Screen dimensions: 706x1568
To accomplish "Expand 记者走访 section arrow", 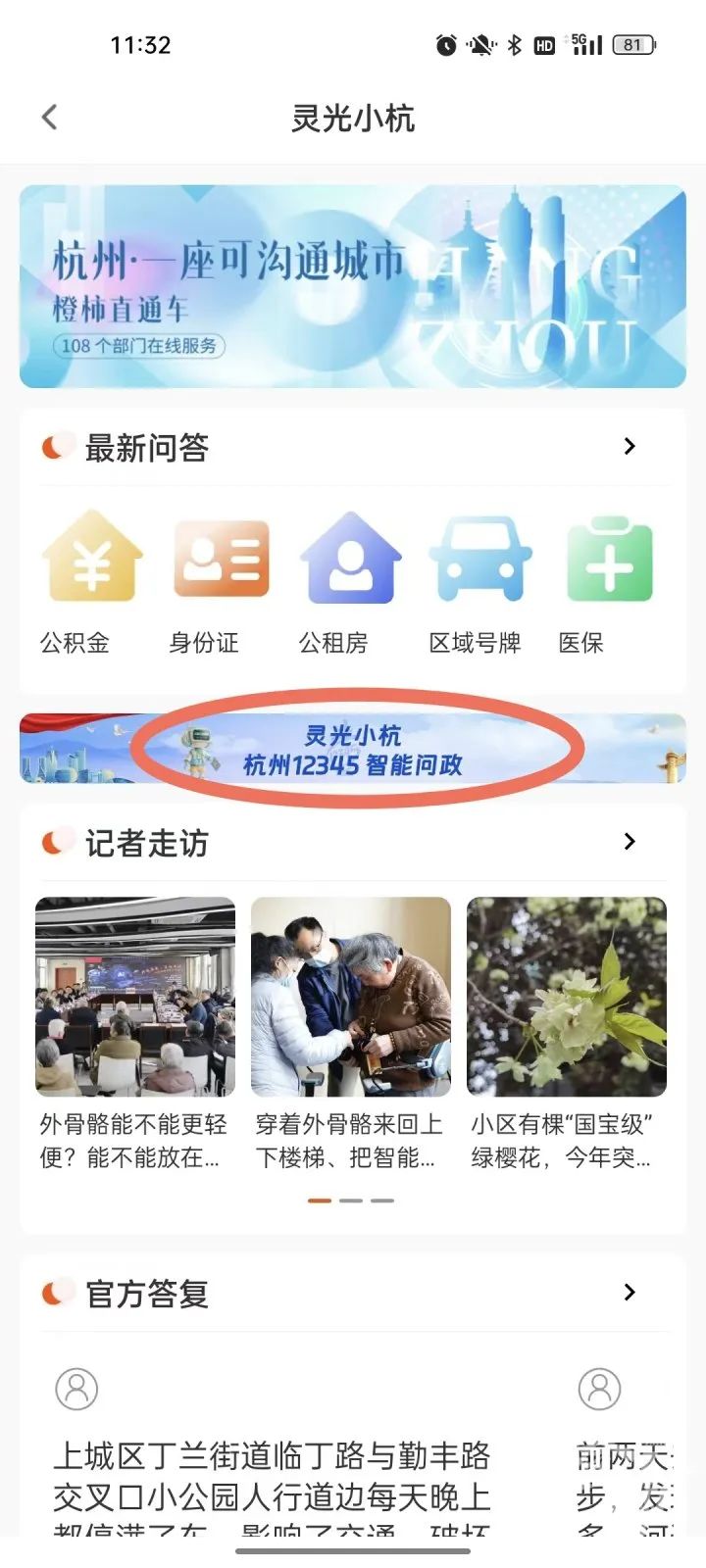I will click(630, 842).
